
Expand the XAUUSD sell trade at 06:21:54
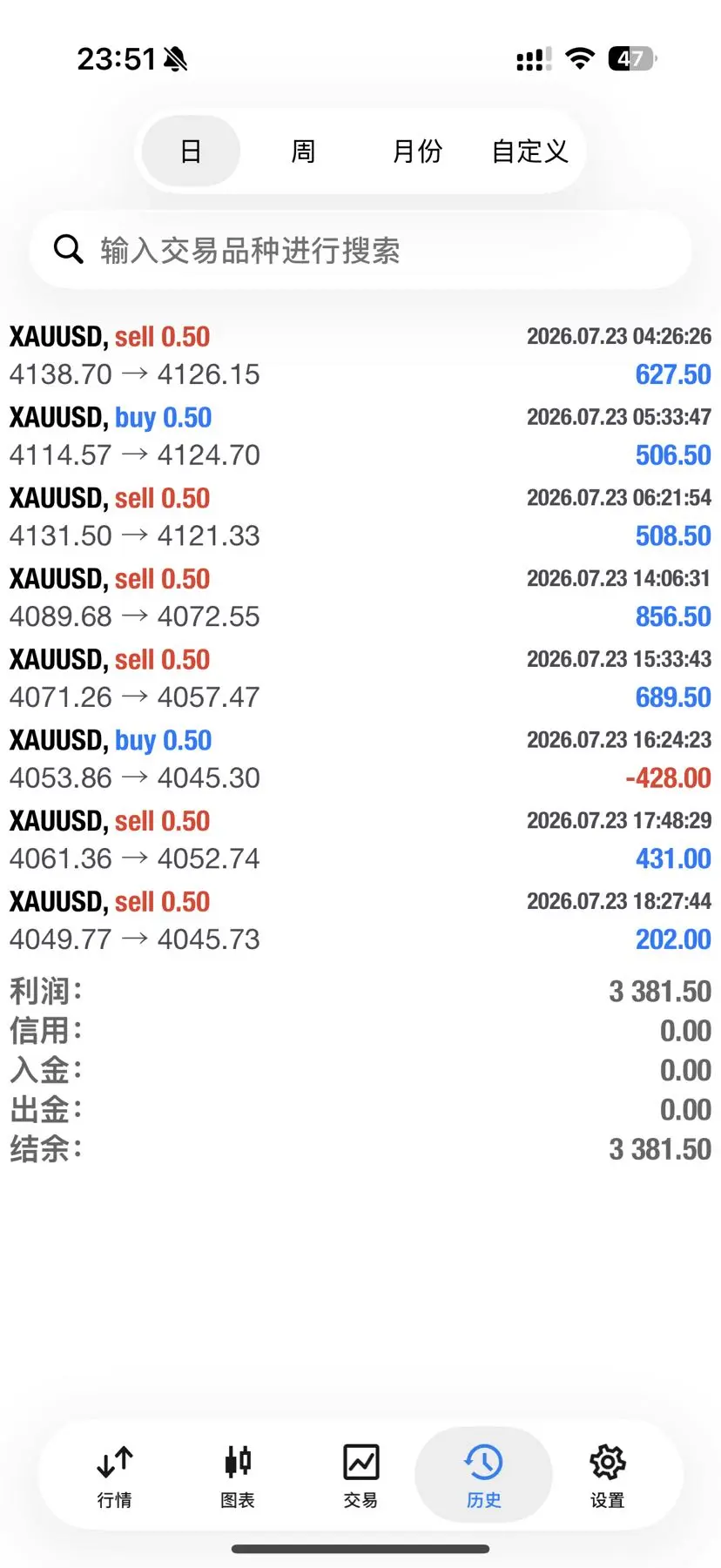360,517
